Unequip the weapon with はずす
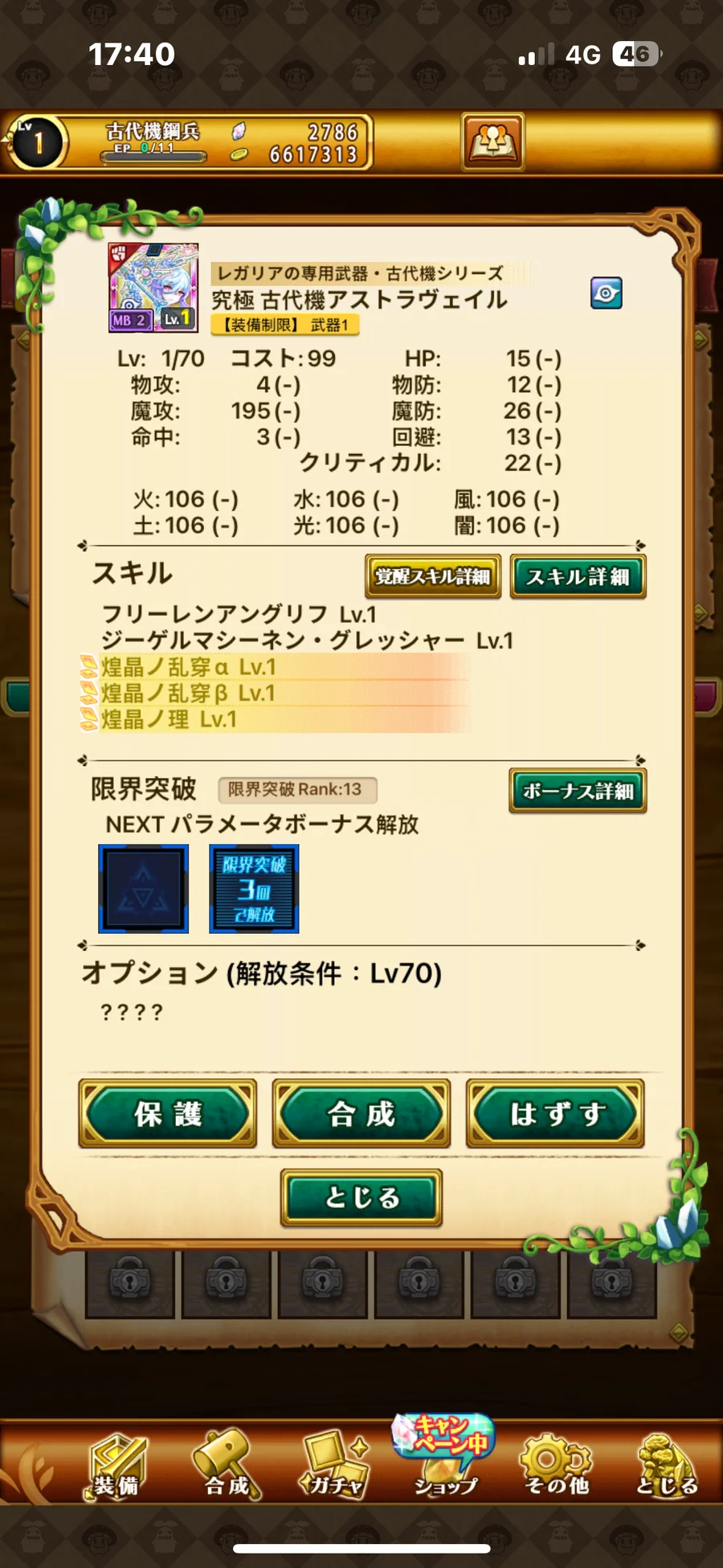Screen dimensions: 723x1568 555,1113
